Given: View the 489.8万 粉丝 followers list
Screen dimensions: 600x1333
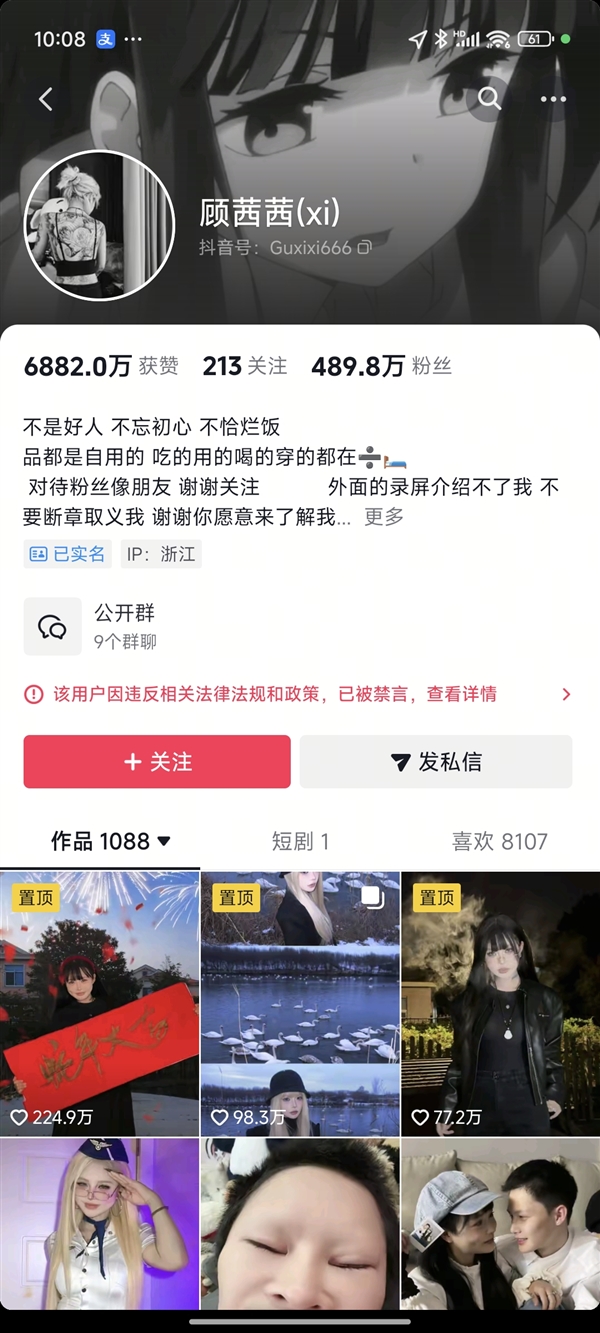Looking at the screenshot, I should tap(381, 367).
